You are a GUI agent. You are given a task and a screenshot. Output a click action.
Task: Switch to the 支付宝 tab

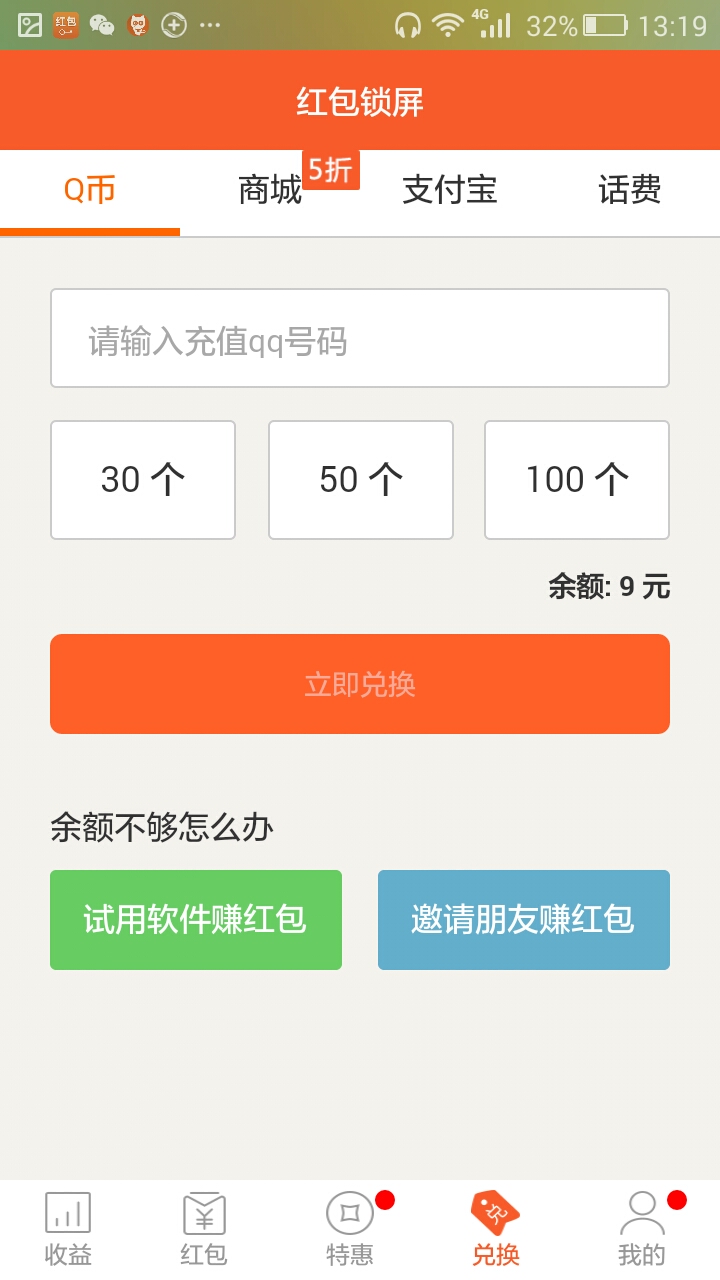(x=448, y=192)
